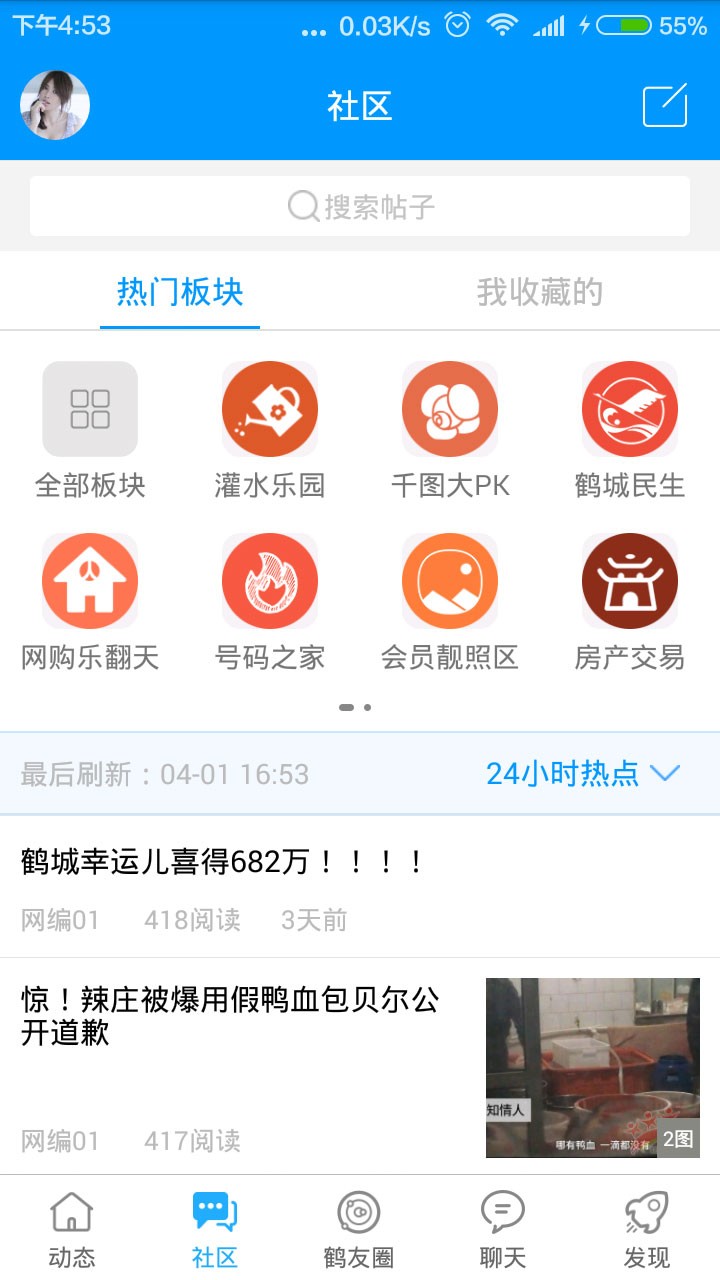Select the 热门板块 tab
This screenshot has height=1280, width=720.
[x=180, y=292]
